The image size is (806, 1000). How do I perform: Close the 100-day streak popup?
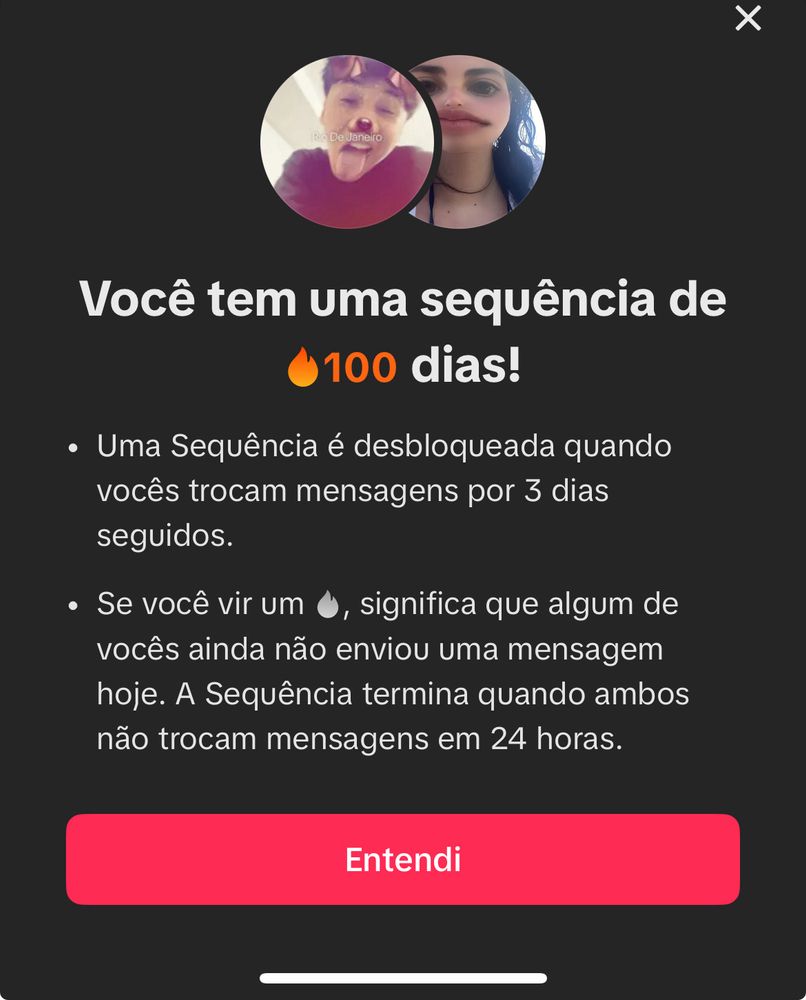(x=748, y=18)
